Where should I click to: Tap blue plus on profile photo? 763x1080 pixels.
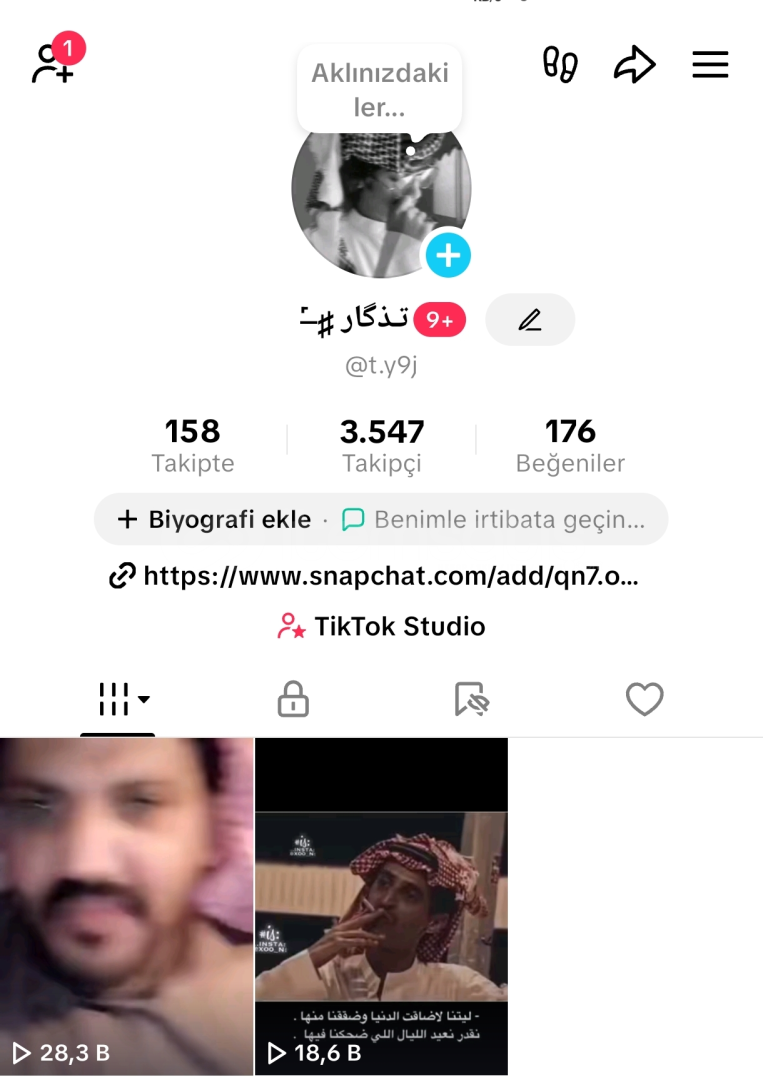pos(448,255)
